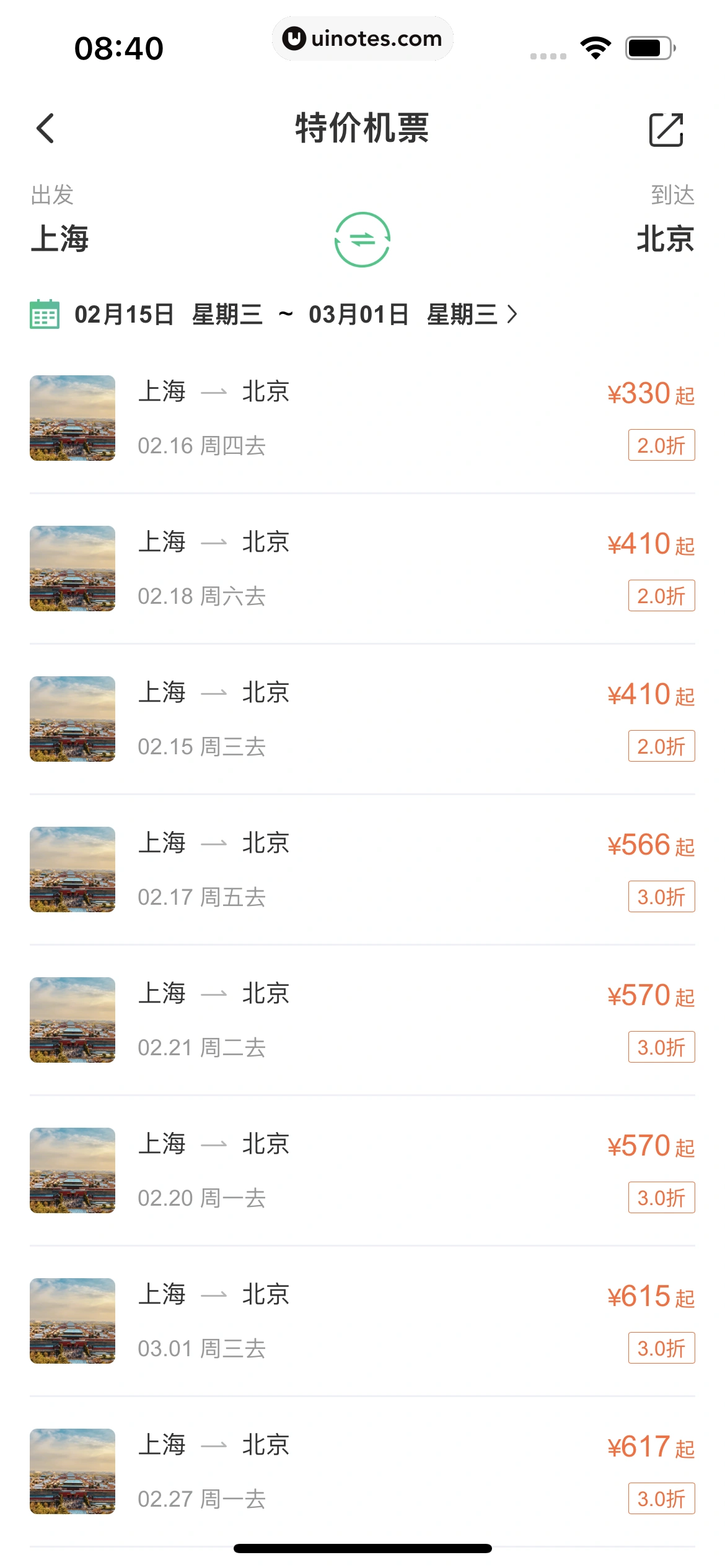Screen dimensions: 725x1568
Task: Tap the battery indicator in the status bar
Action: point(647,47)
